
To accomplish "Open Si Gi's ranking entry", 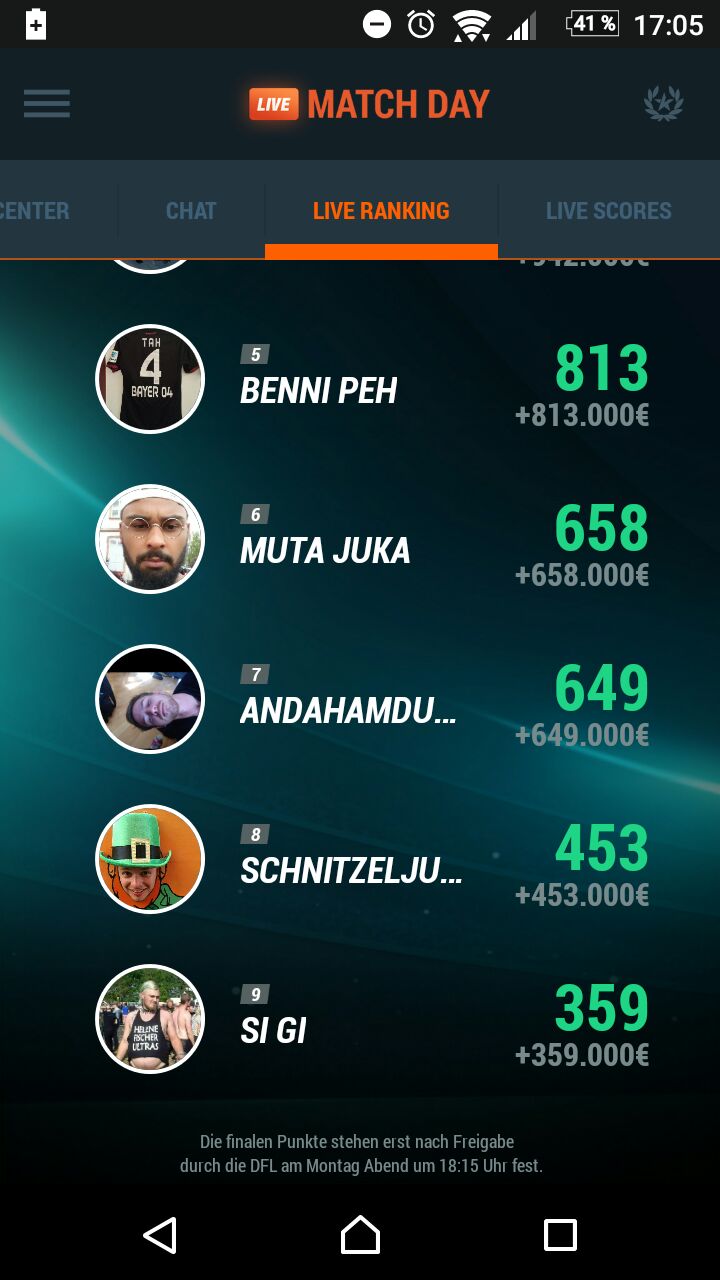I will click(372, 1020).
